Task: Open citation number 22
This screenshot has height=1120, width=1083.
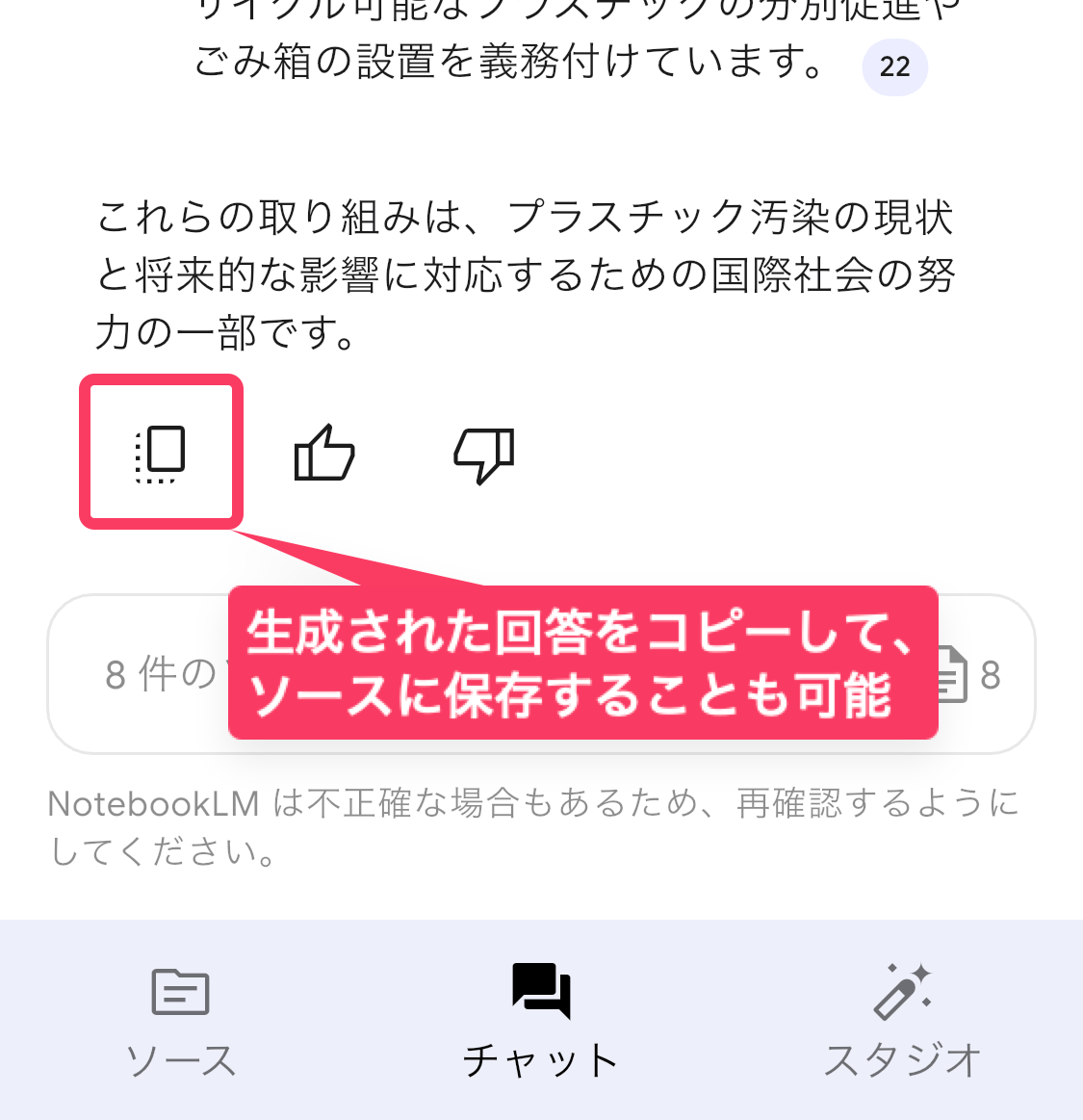Action: pyautogui.click(x=894, y=66)
